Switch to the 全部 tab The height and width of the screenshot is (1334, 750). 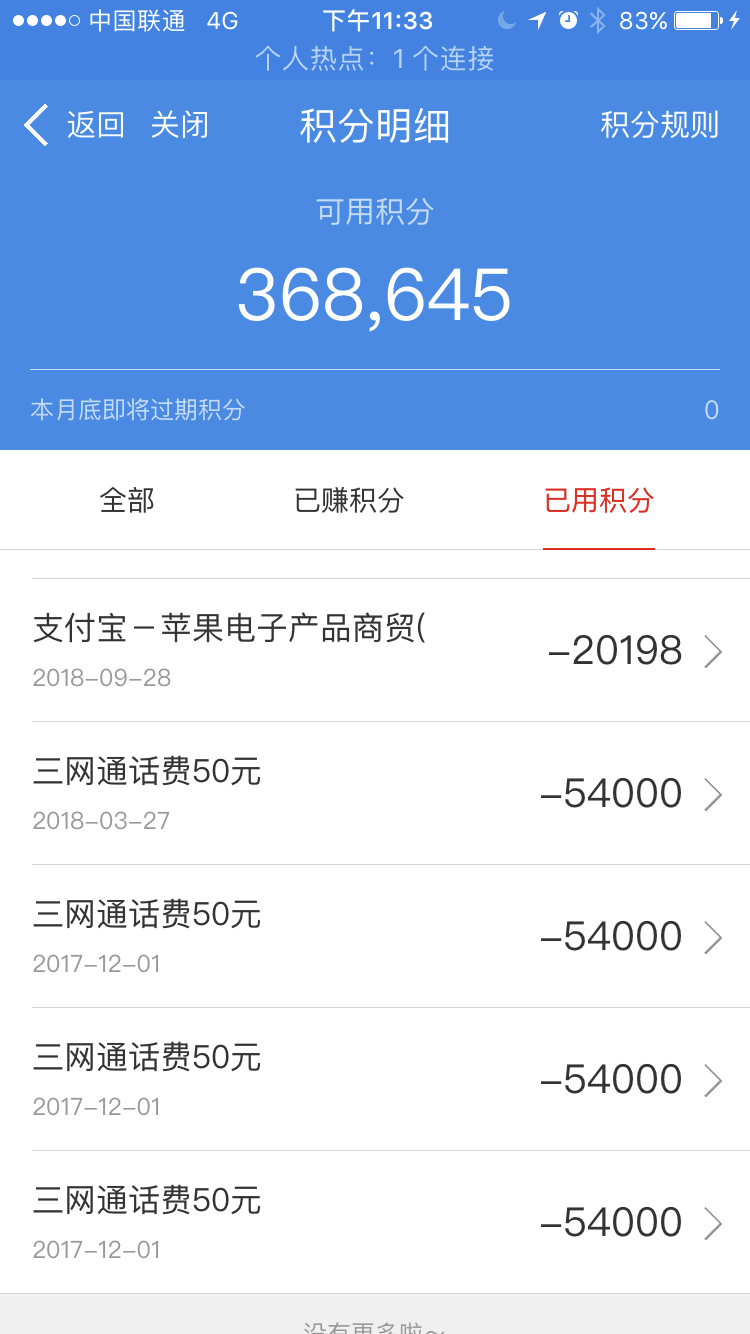[127, 500]
